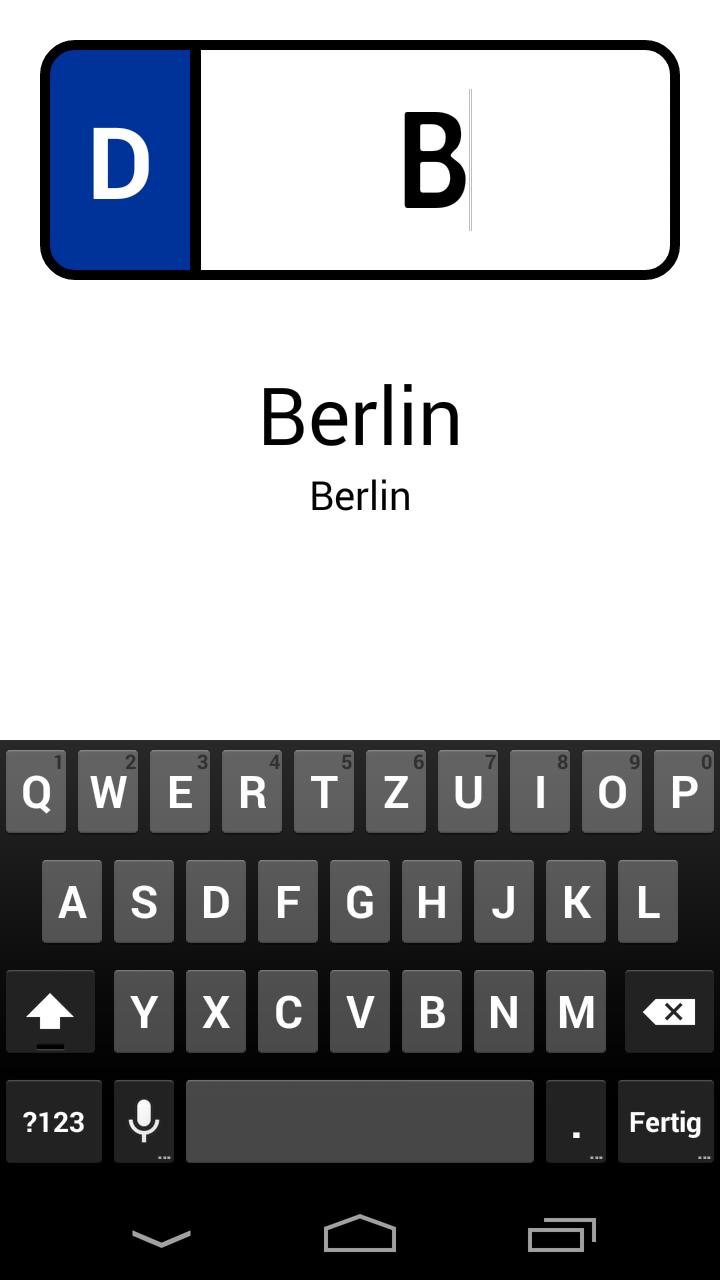Tap the Home navigation icon

pos(360,1236)
